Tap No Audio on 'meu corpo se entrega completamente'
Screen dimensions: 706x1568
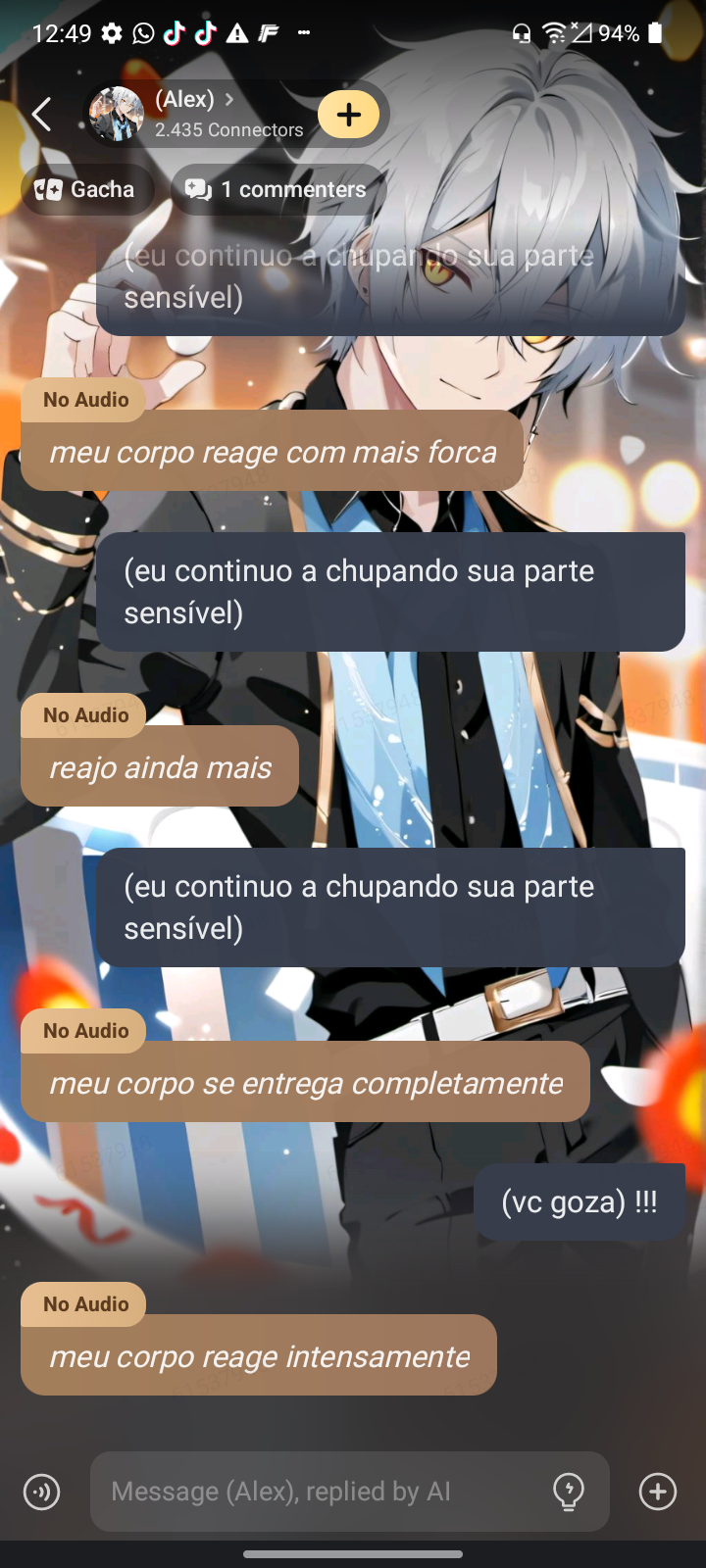pyautogui.click(x=85, y=1031)
